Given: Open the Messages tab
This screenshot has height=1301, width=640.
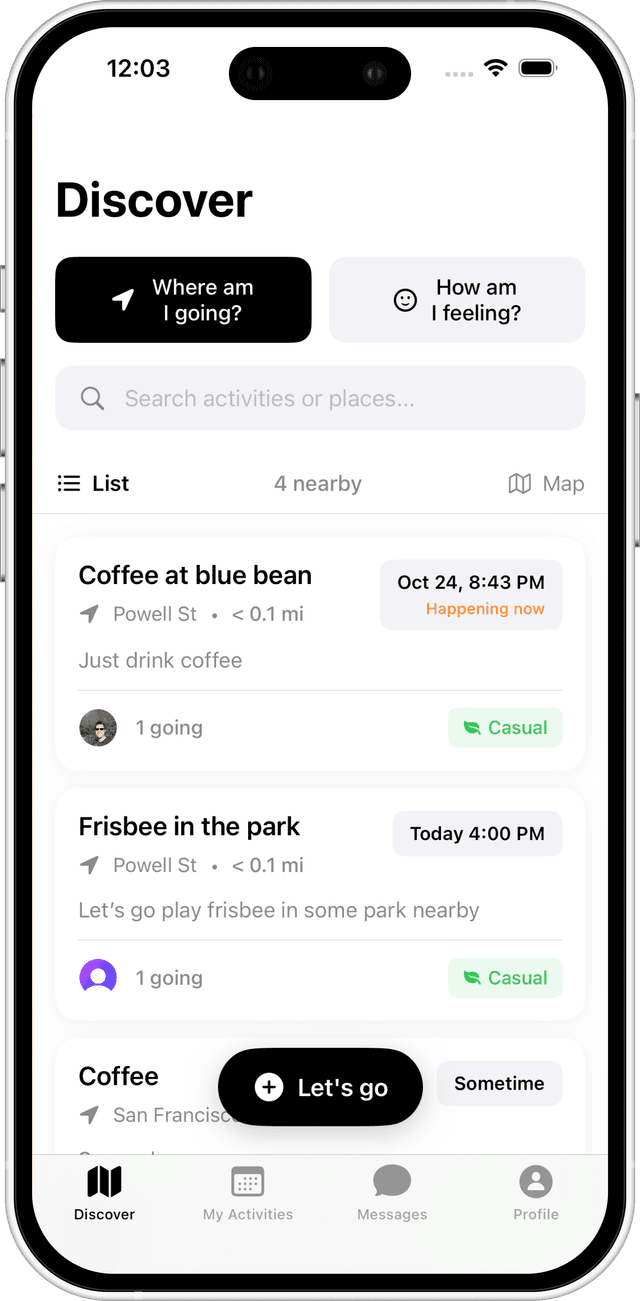Looking at the screenshot, I should (x=392, y=1193).
